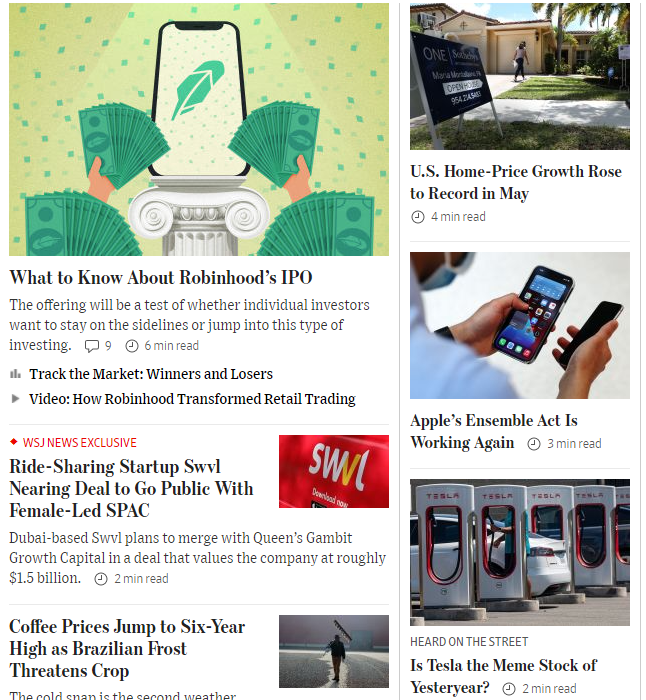This screenshot has width=646, height=700.
Task: Open comments on the Robinhood IPO article
Action: [x=97, y=346]
